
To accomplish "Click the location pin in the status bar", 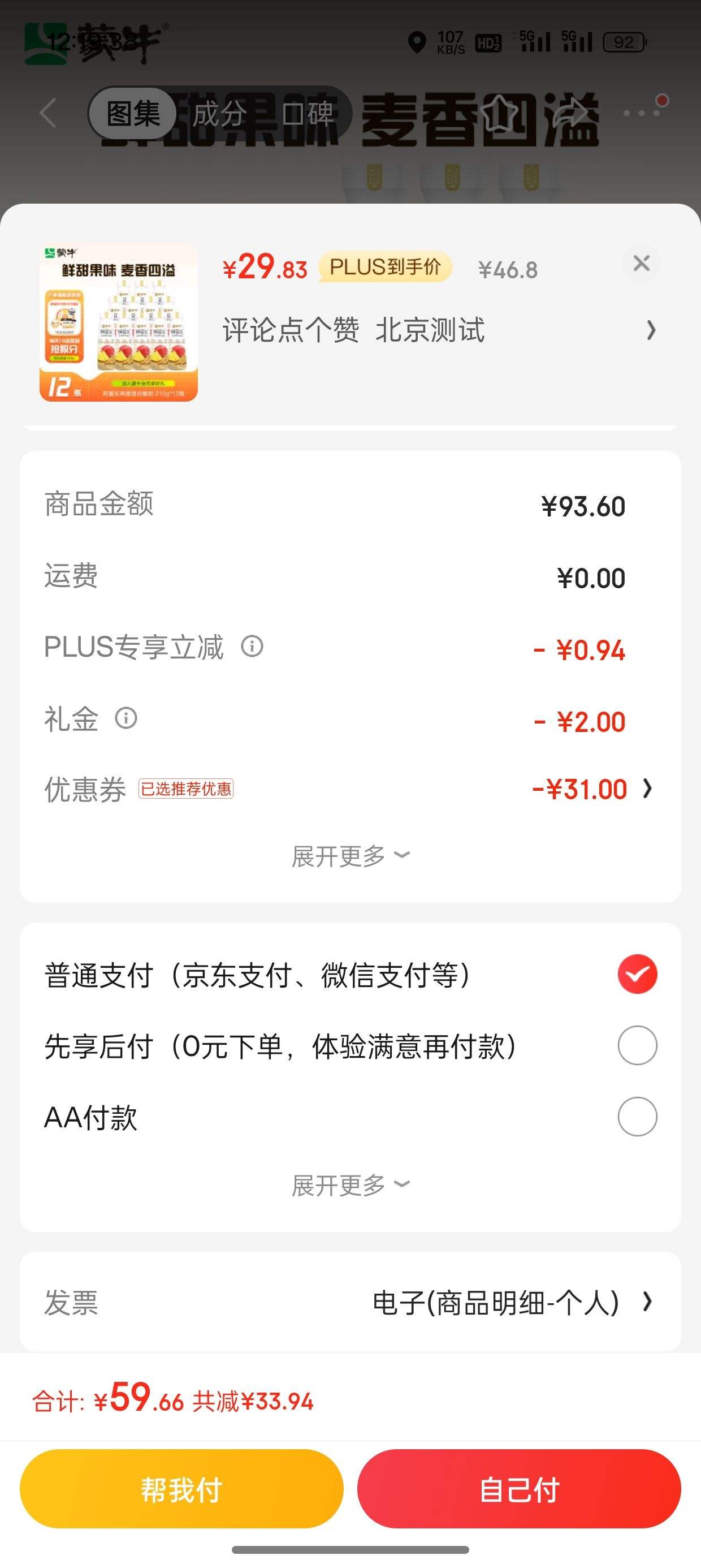I will [x=417, y=41].
